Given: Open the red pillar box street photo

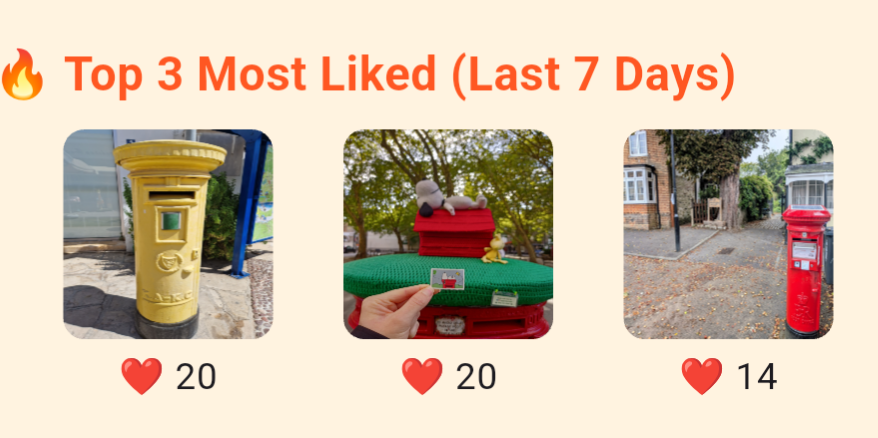Looking at the screenshot, I should [x=728, y=234].
